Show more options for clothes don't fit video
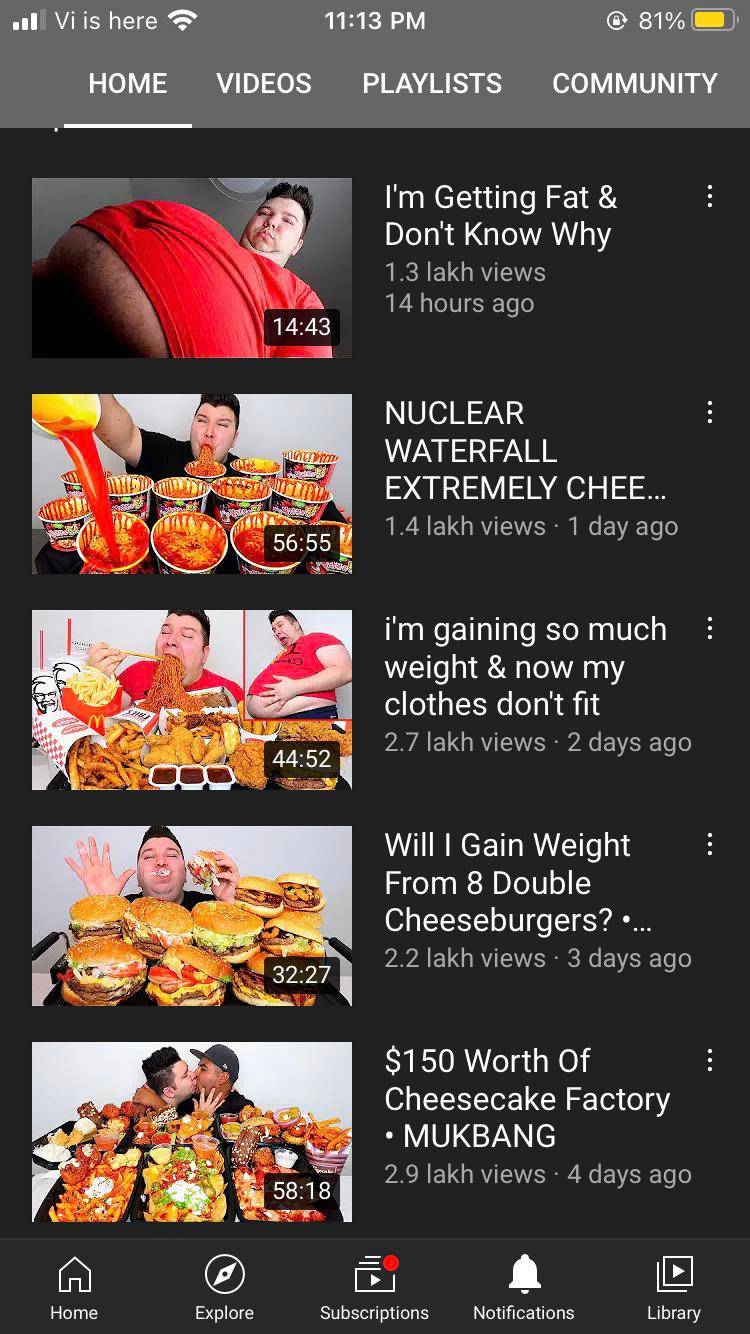The width and height of the screenshot is (750, 1334). coord(709,628)
